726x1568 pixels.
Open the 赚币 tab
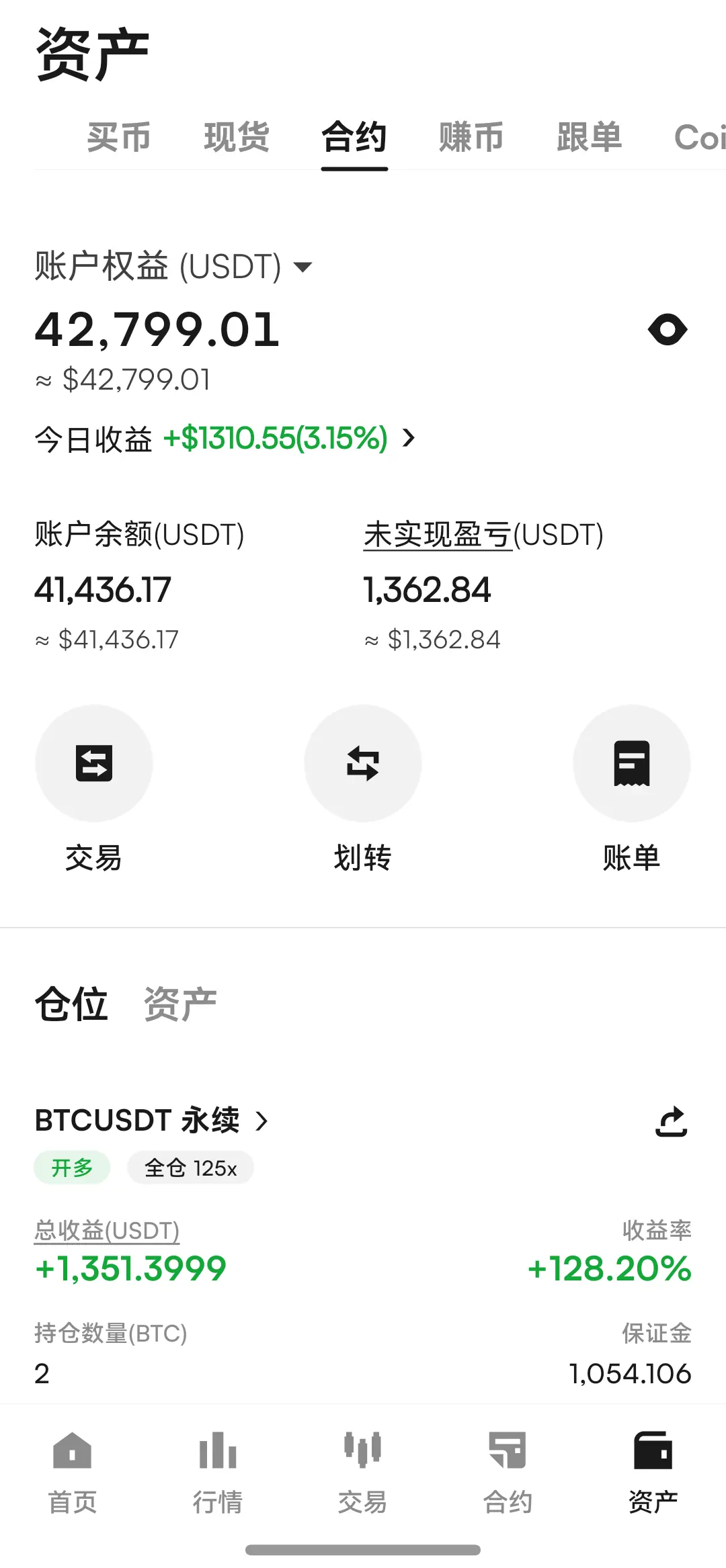pyautogui.click(x=471, y=137)
